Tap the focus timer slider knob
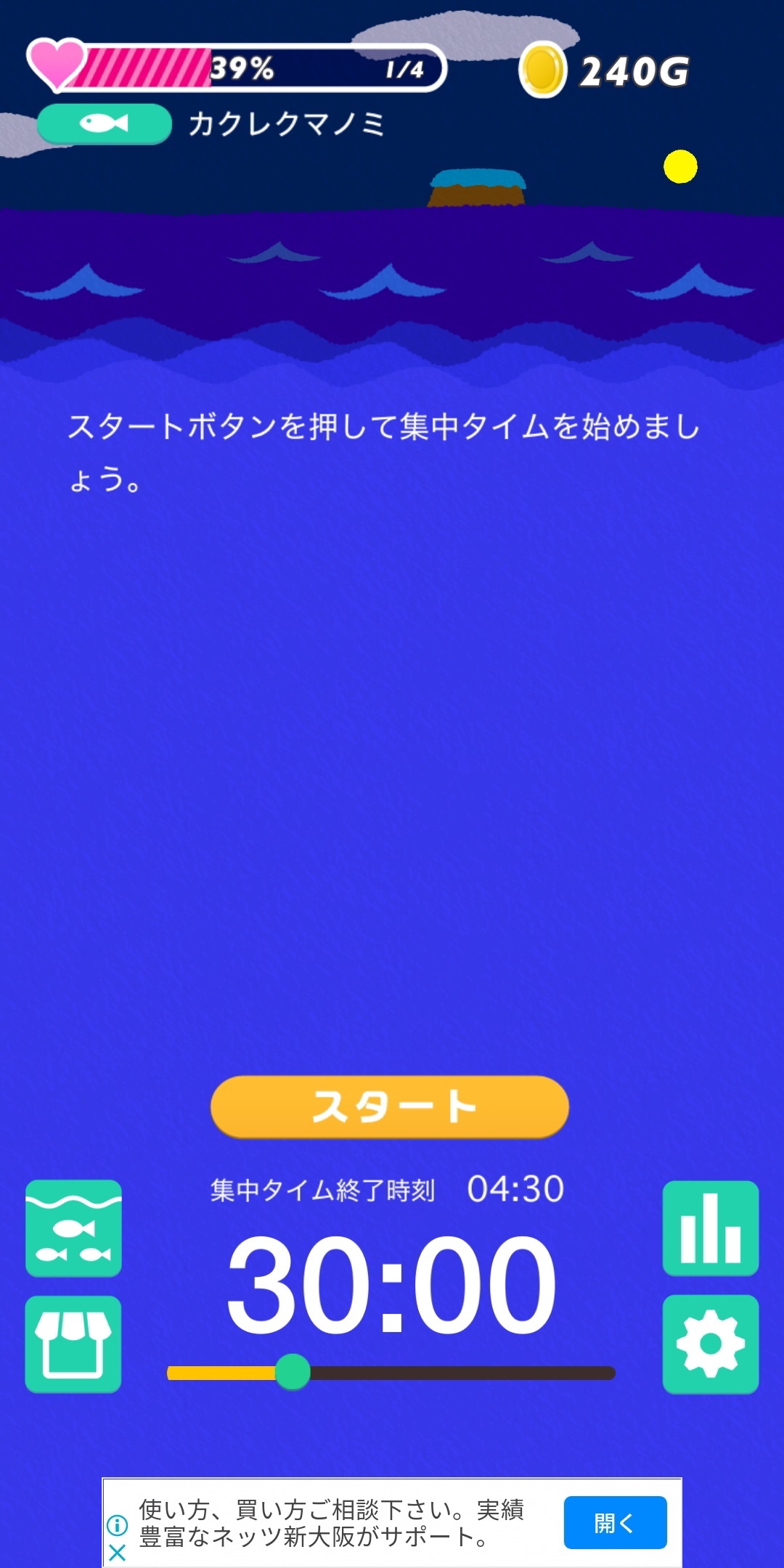 click(x=293, y=1372)
